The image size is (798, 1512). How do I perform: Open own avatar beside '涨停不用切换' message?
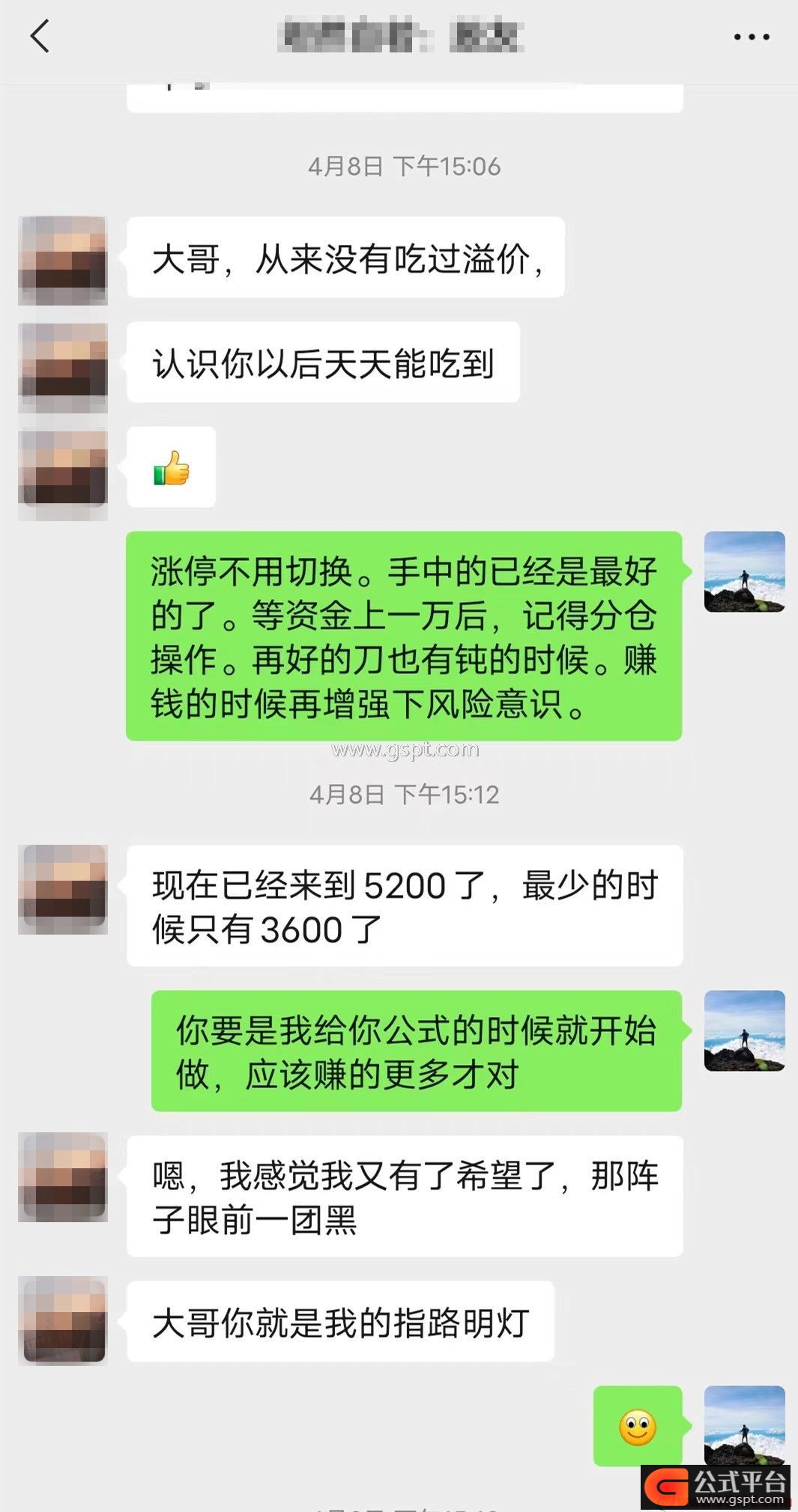tap(744, 571)
